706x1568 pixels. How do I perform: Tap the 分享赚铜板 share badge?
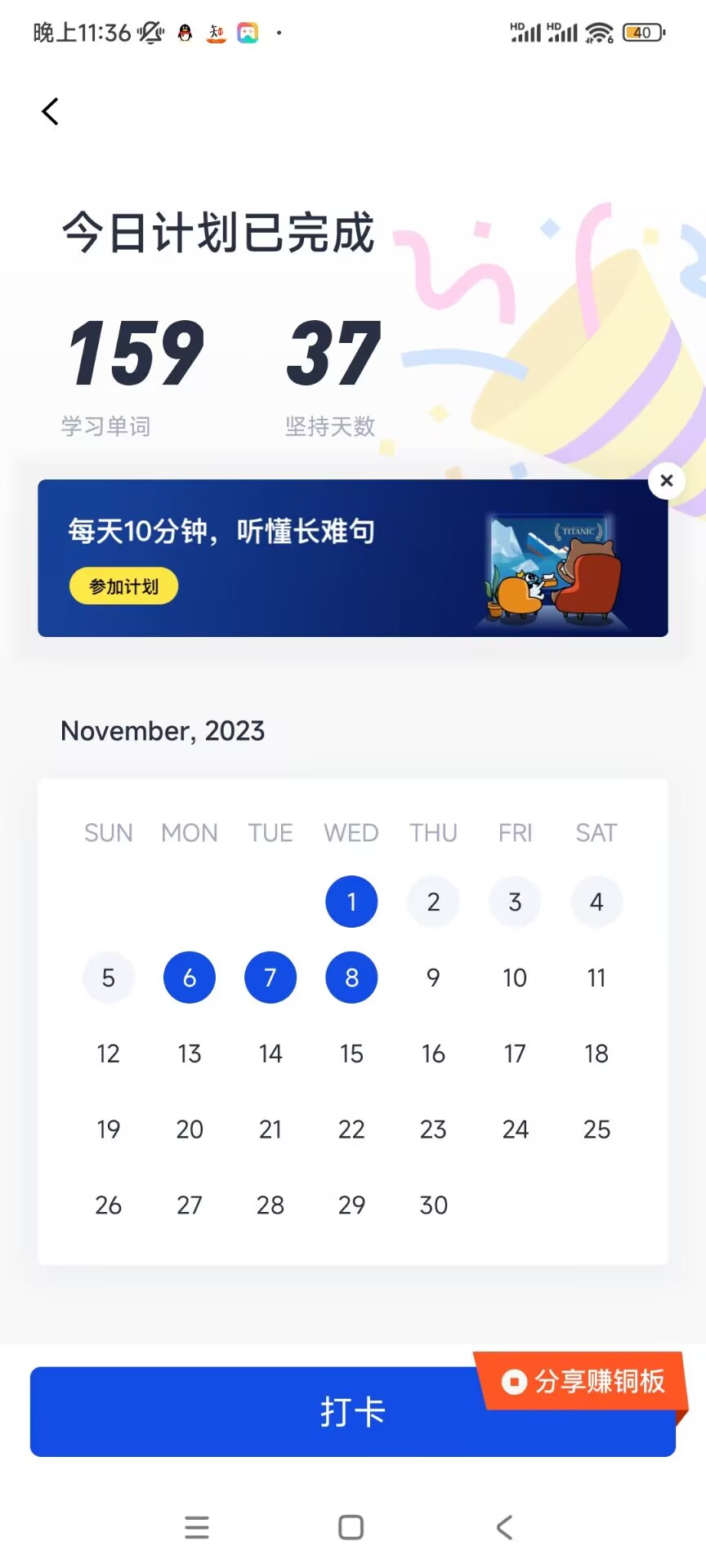click(x=583, y=1382)
